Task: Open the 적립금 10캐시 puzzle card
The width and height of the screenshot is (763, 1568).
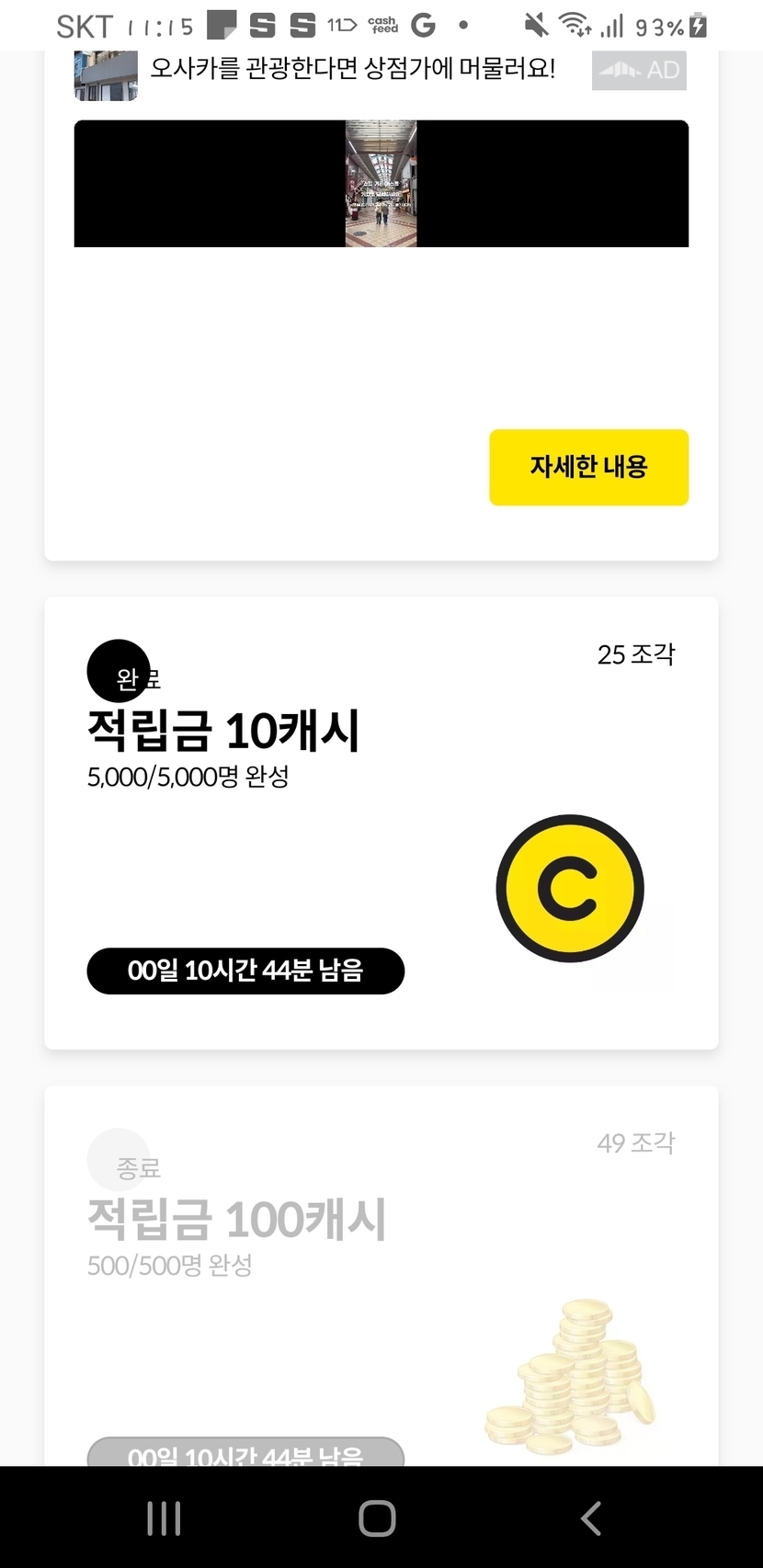Action: [x=381, y=823]
